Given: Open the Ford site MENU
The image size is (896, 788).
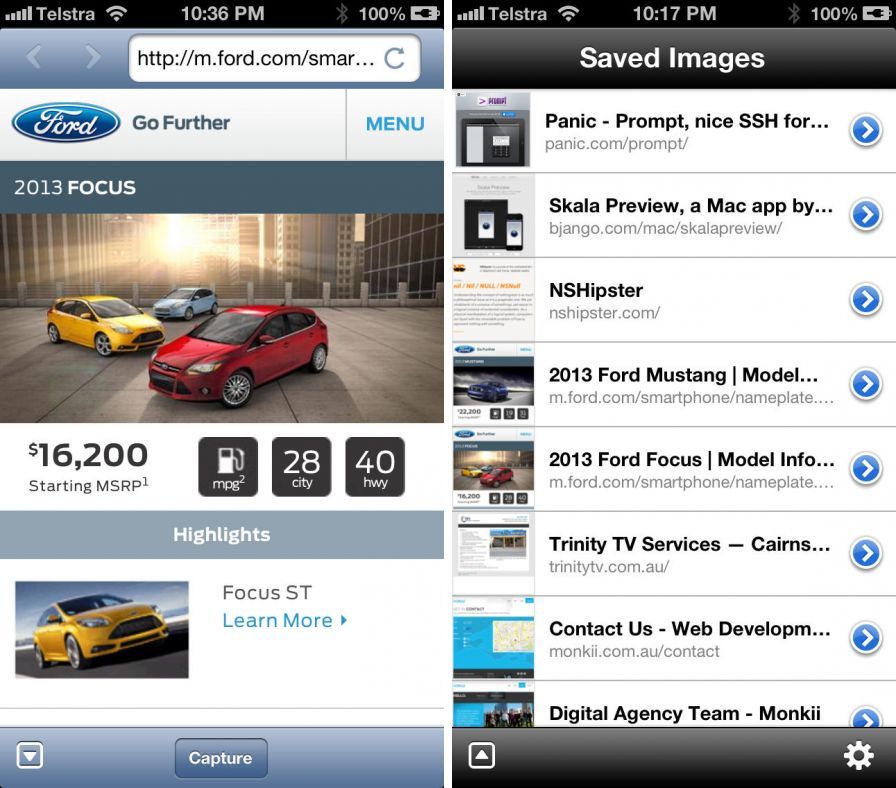Looking at the screenshot, I should 395,124.
